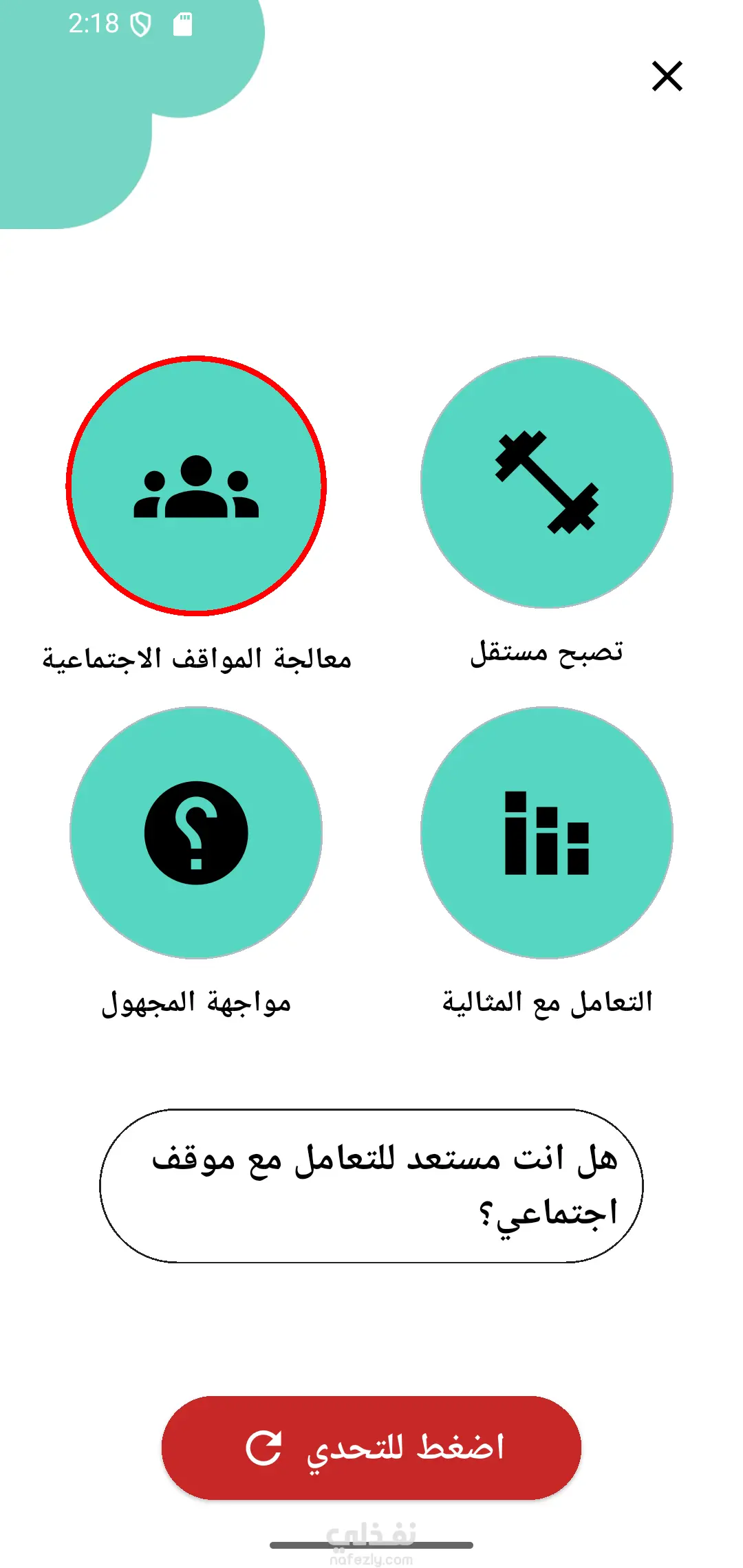Choose the dumbbell become independent circle
The image size is (743, 1568).
click(547, 482)
